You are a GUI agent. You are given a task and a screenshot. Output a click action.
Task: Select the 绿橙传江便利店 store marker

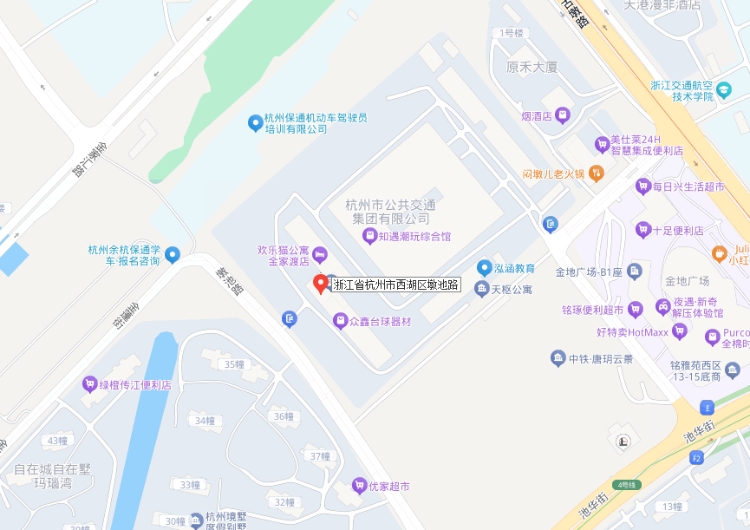click(x=90, y=384)
